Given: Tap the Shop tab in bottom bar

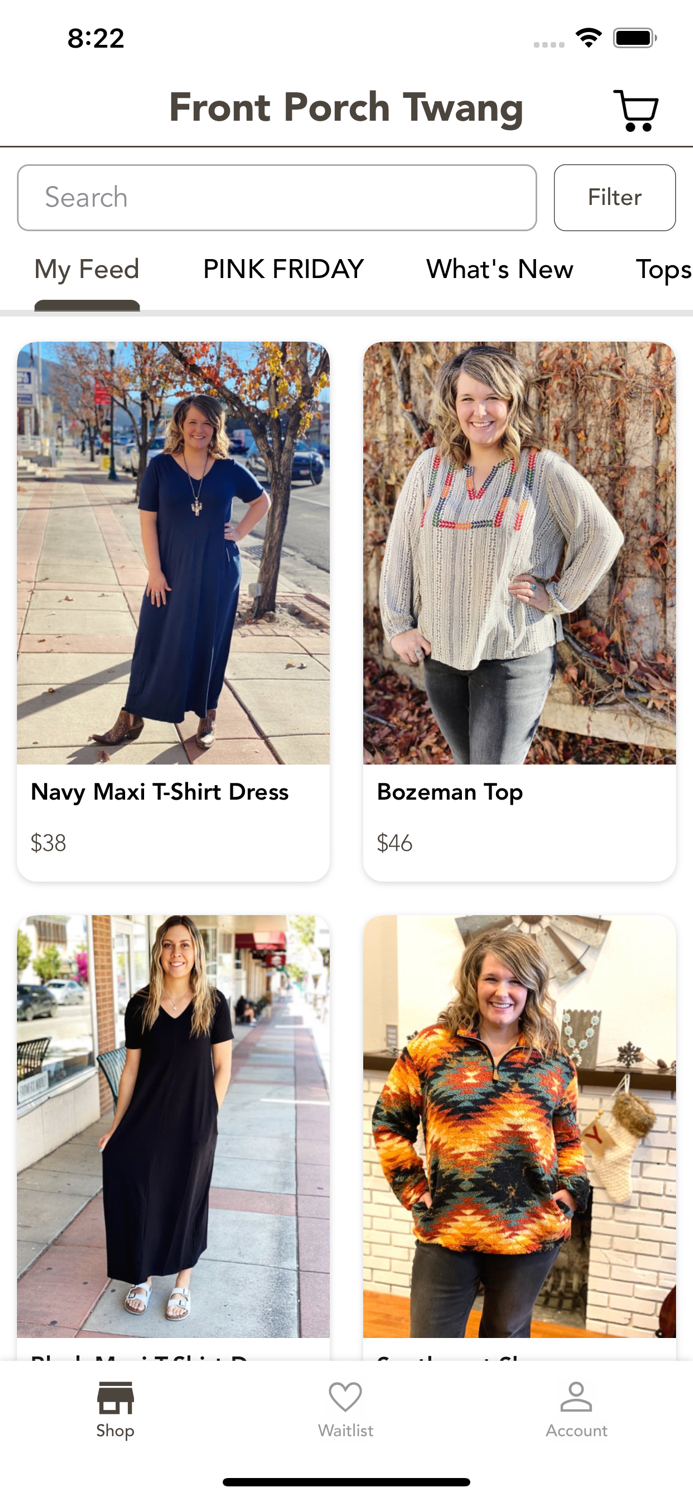Looking at the screenshot, I should pyautogui.click(x=115, y=1410).
